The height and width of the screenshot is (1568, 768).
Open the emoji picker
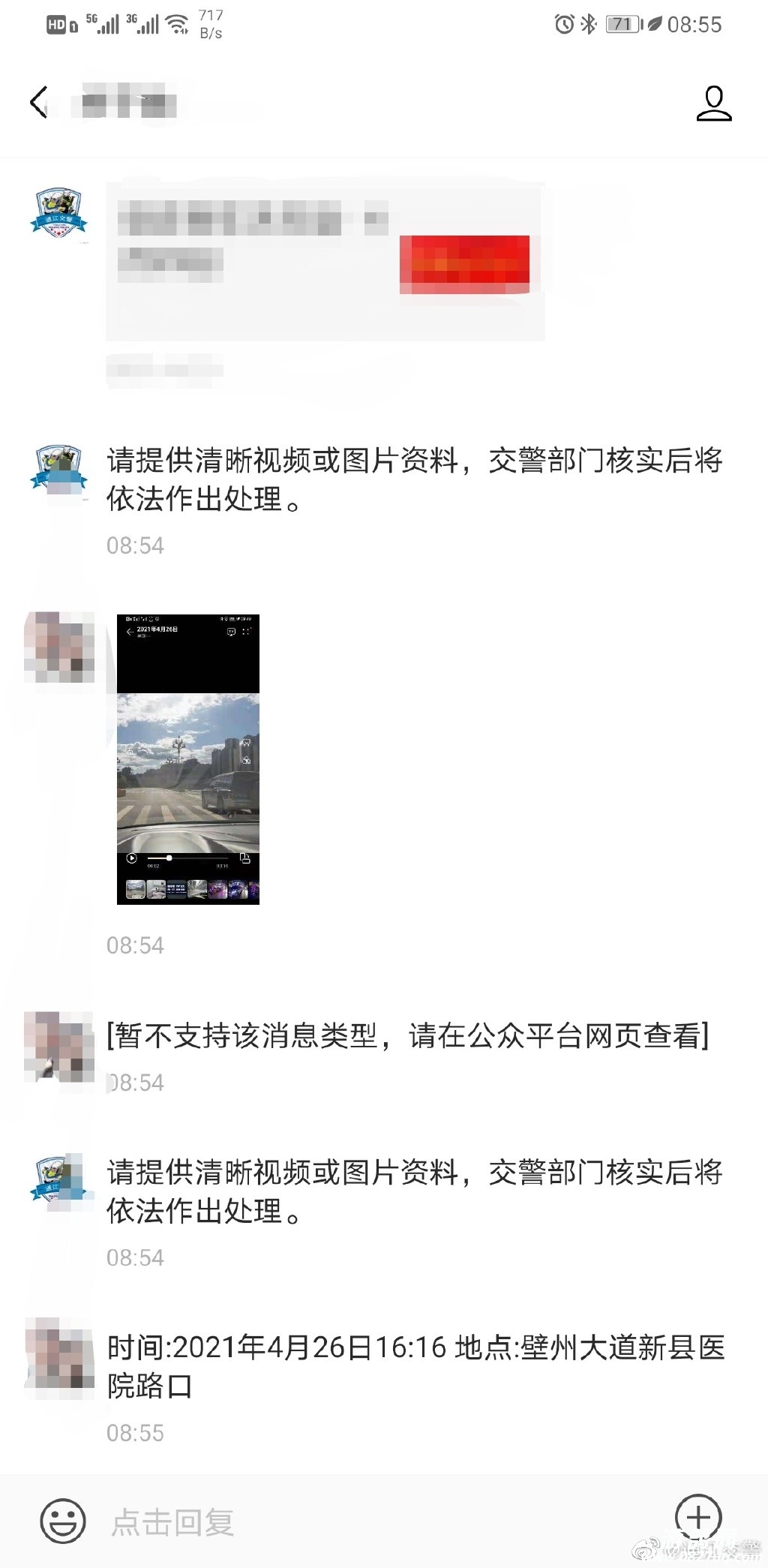[62, 1521]
